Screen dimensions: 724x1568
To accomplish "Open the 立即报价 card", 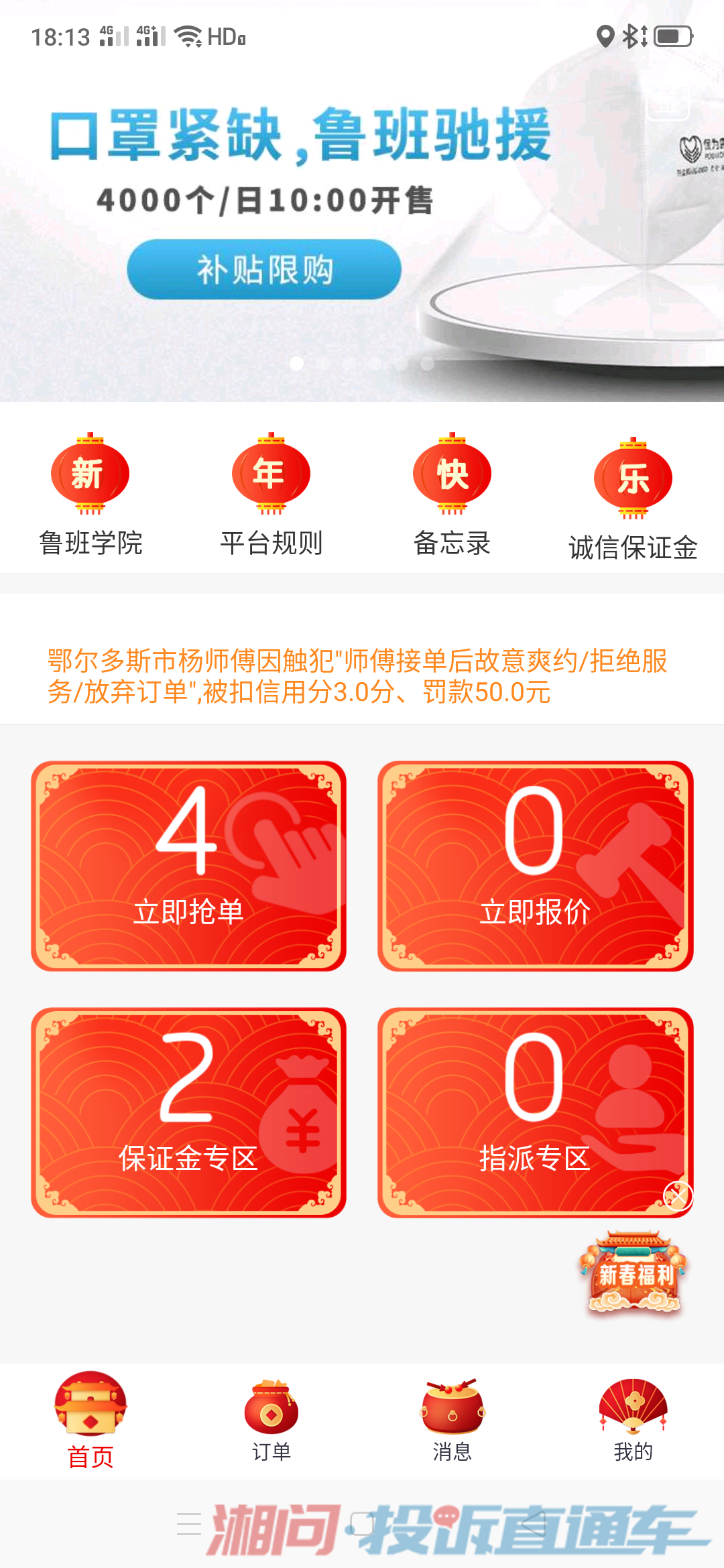I will (535, 866).
